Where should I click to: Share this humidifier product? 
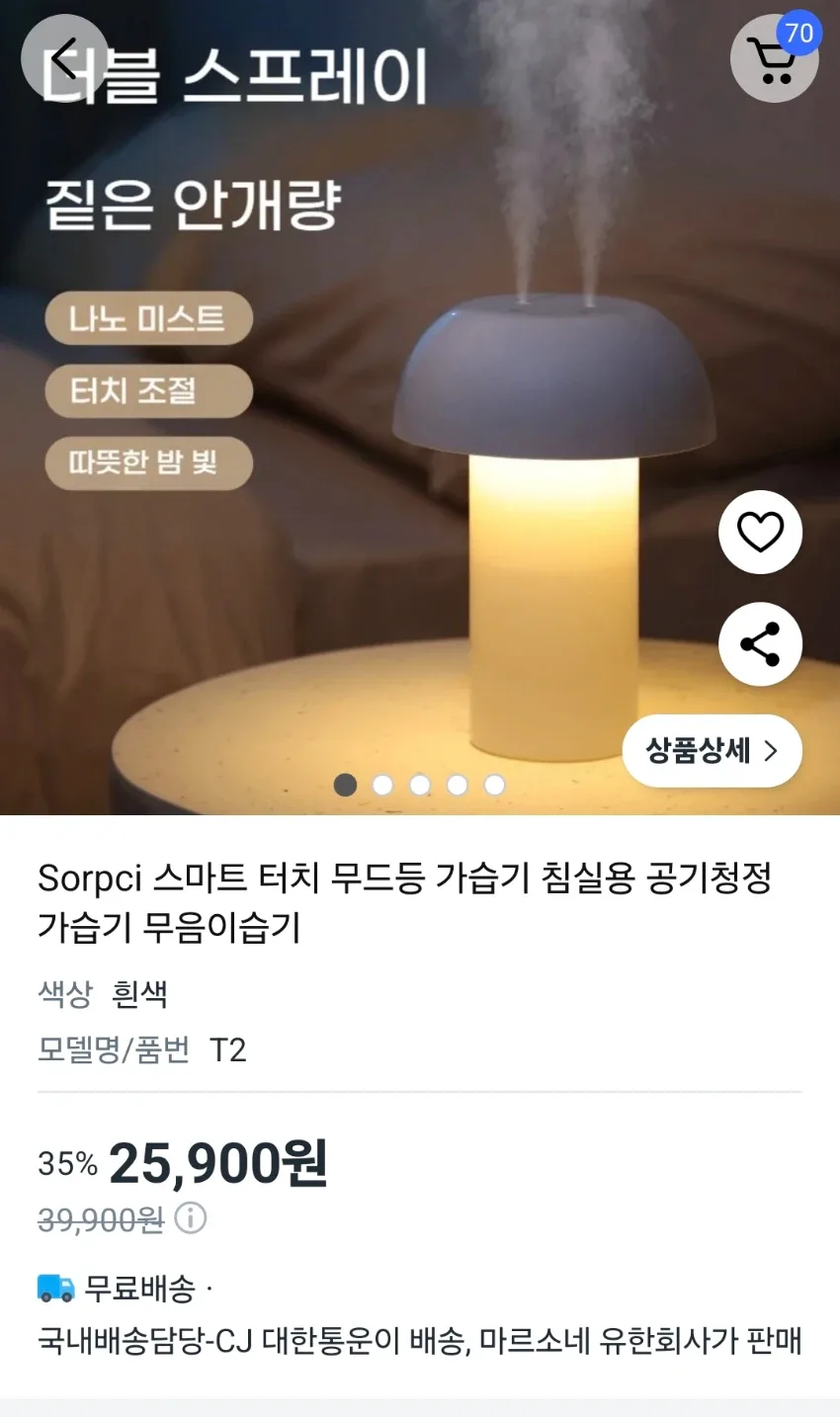point(759,644)
